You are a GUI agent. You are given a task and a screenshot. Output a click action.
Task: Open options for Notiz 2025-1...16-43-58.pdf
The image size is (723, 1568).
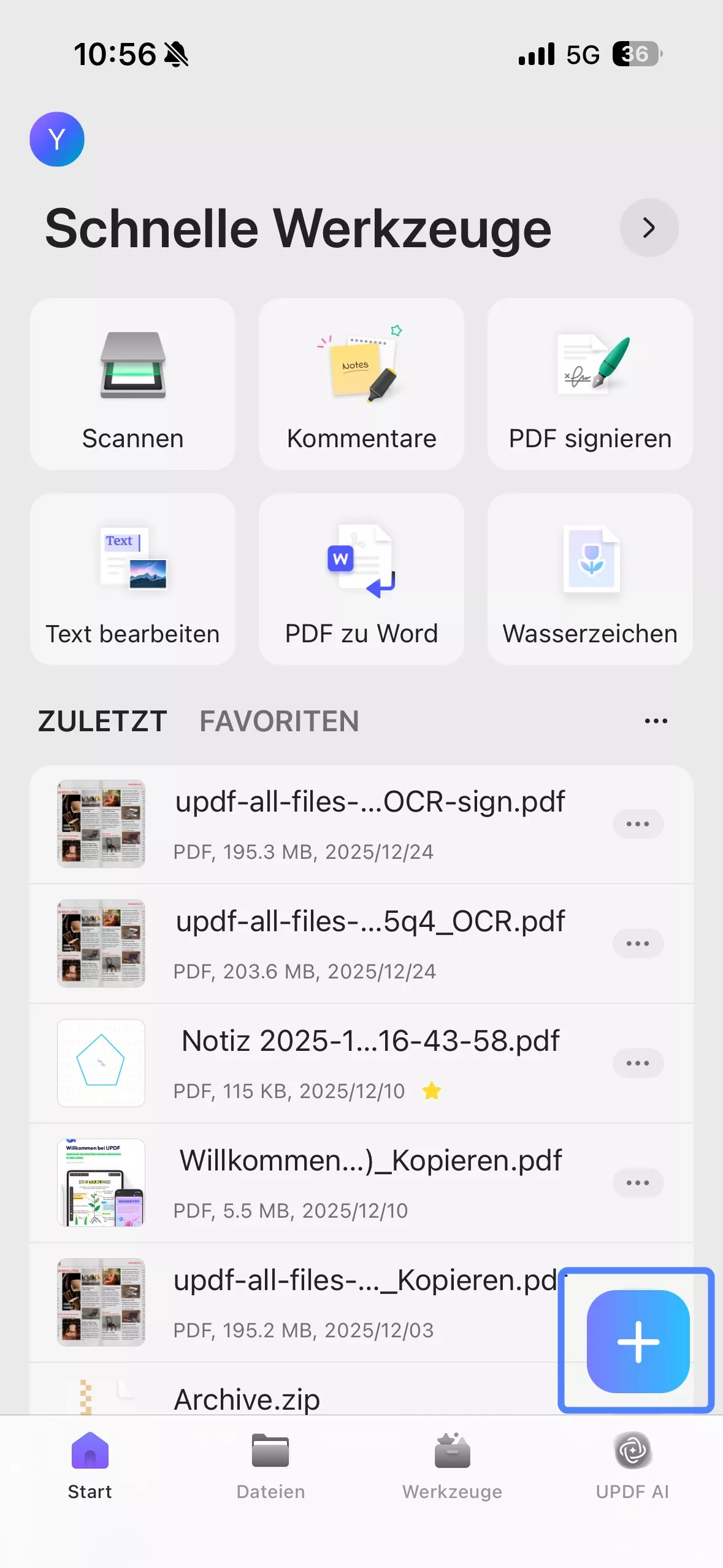click(x=638, y=1063)
